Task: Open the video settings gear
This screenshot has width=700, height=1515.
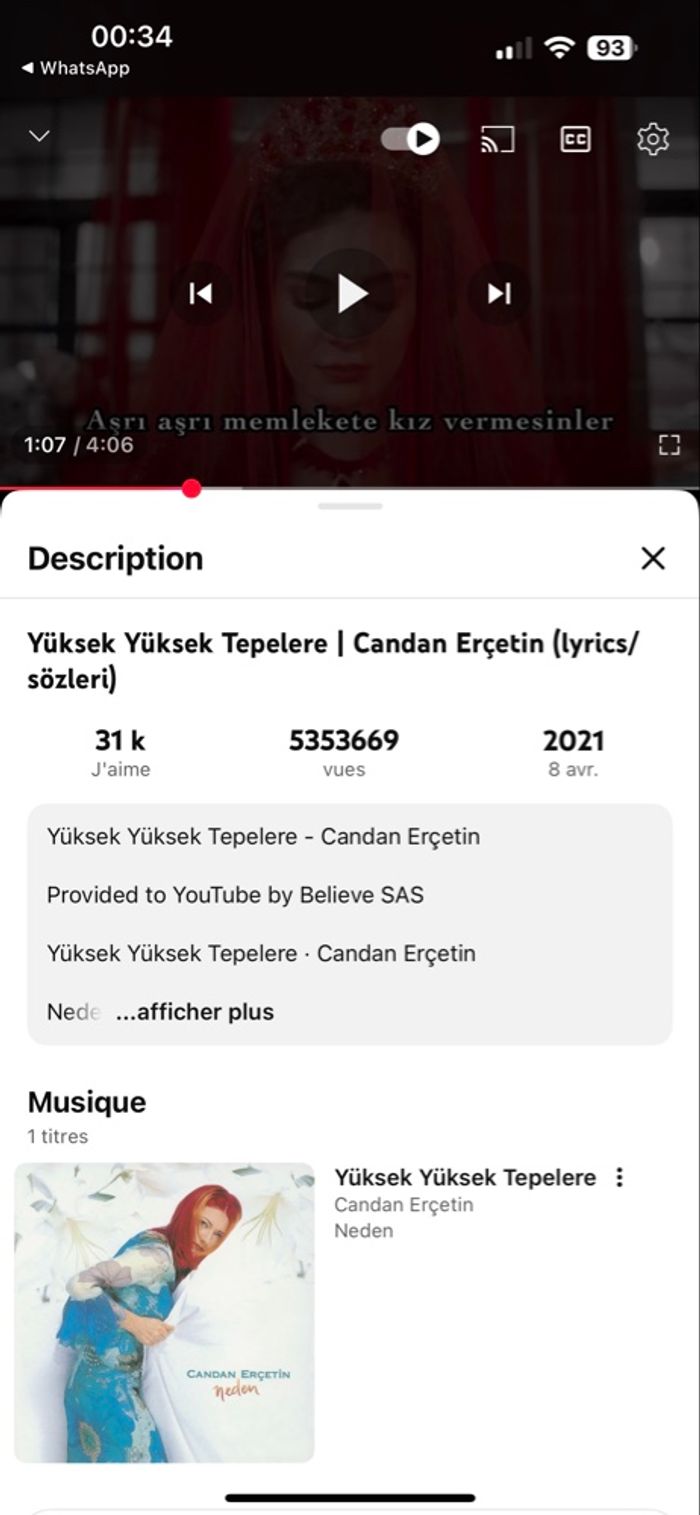Action: click(653, 139)
